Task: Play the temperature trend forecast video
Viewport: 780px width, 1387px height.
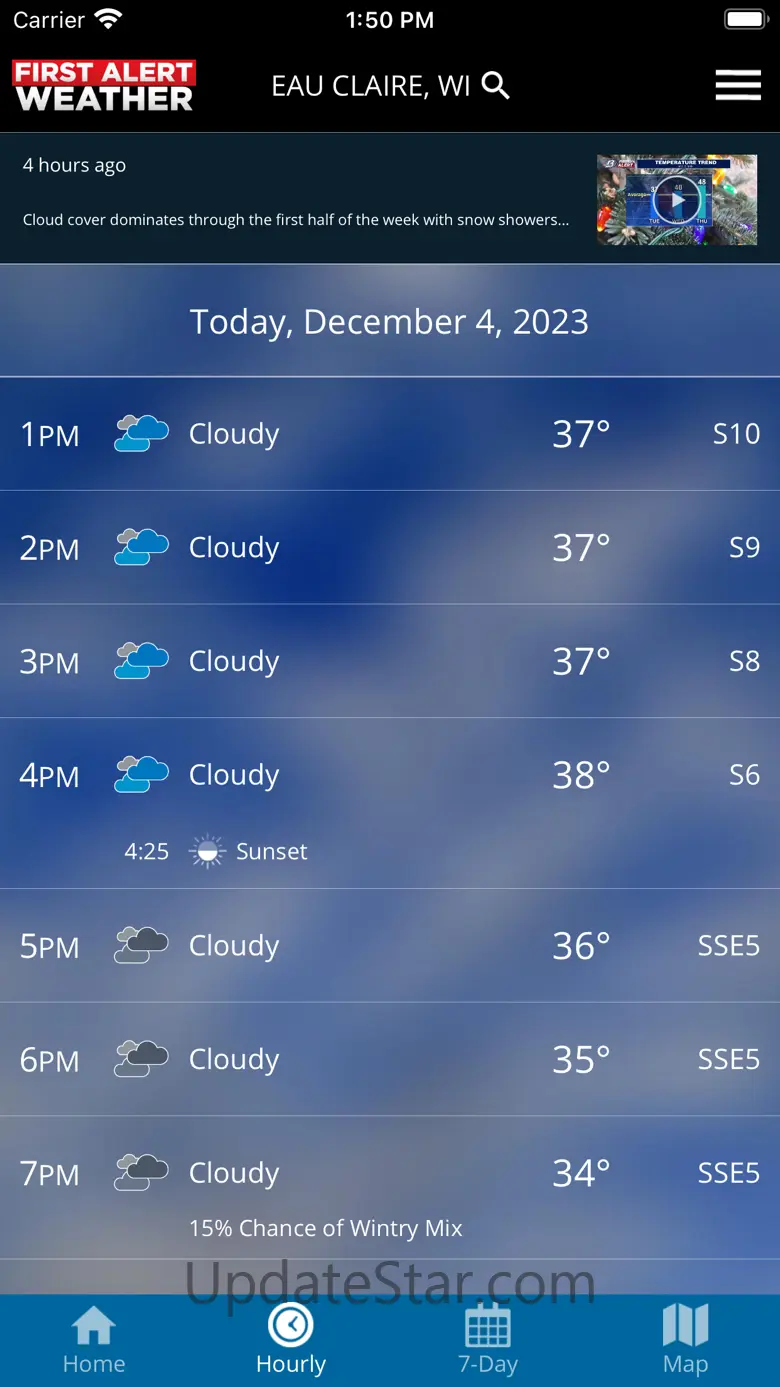Action: point(677,200)
